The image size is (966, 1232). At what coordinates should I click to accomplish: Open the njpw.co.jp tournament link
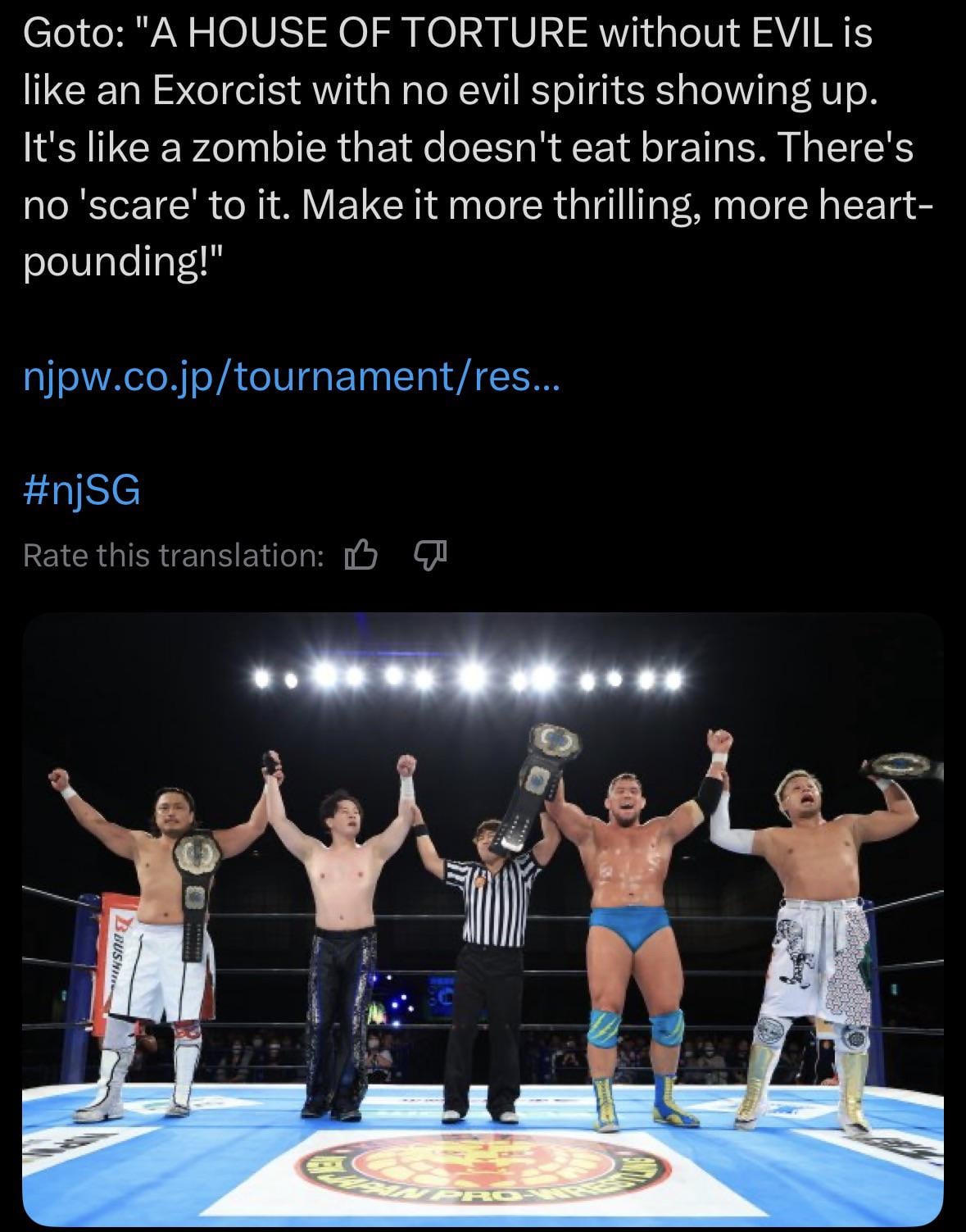291,380
